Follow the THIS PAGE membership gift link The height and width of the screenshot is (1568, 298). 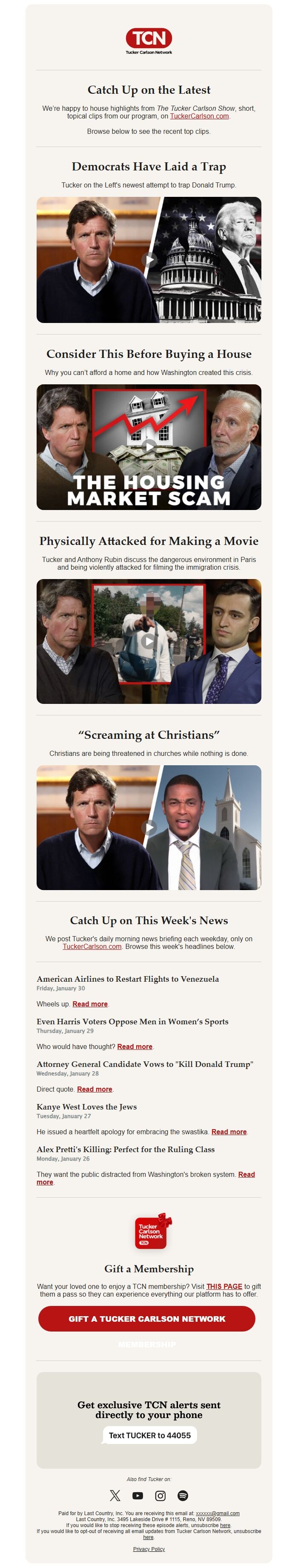click(x=224, y=1287)
